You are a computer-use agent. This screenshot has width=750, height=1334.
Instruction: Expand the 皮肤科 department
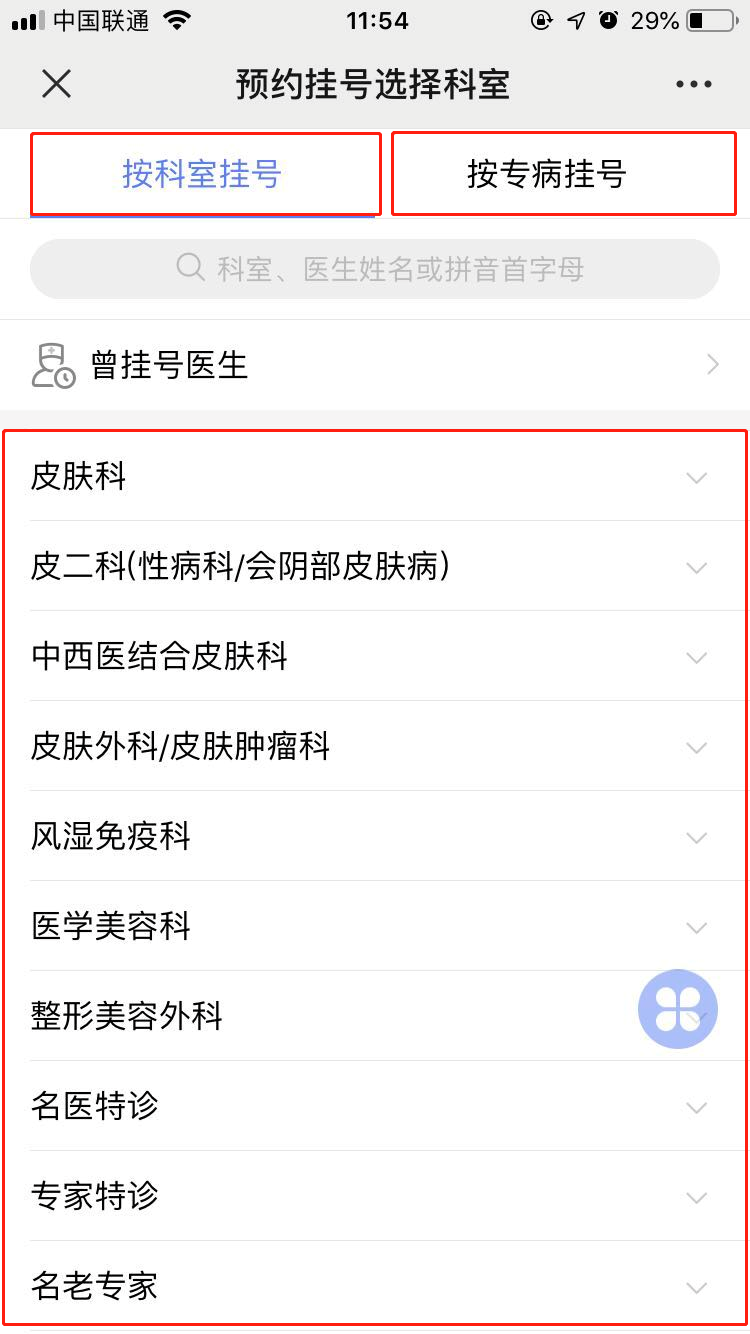pyautogui.click(x=375, y=476)
